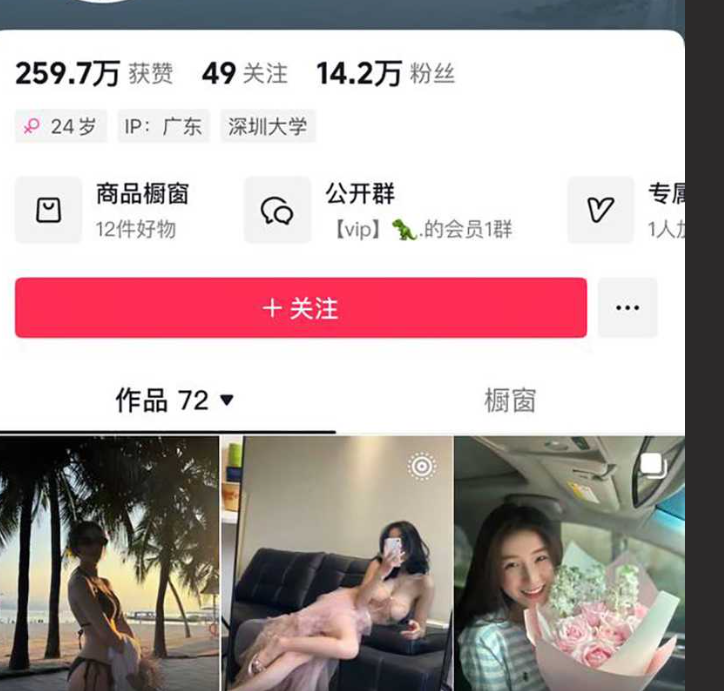View the 14.2万 粉丝 followers list
Viewport: 724px width, 691px height.
coord(385,73)
